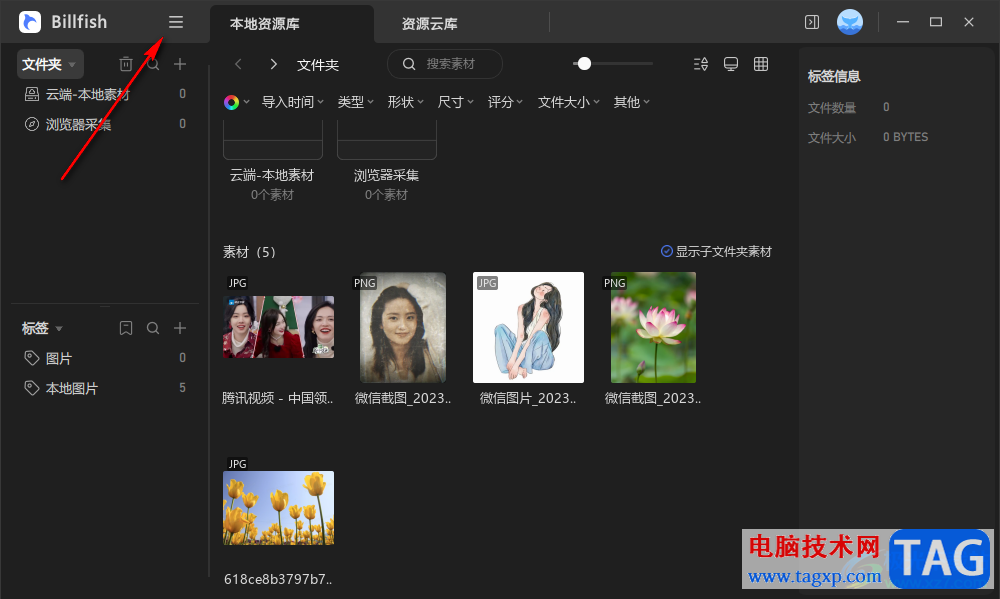Click the 搜索素材 search box
Viewport: 1000px width, 599px height.
(450, 64)
